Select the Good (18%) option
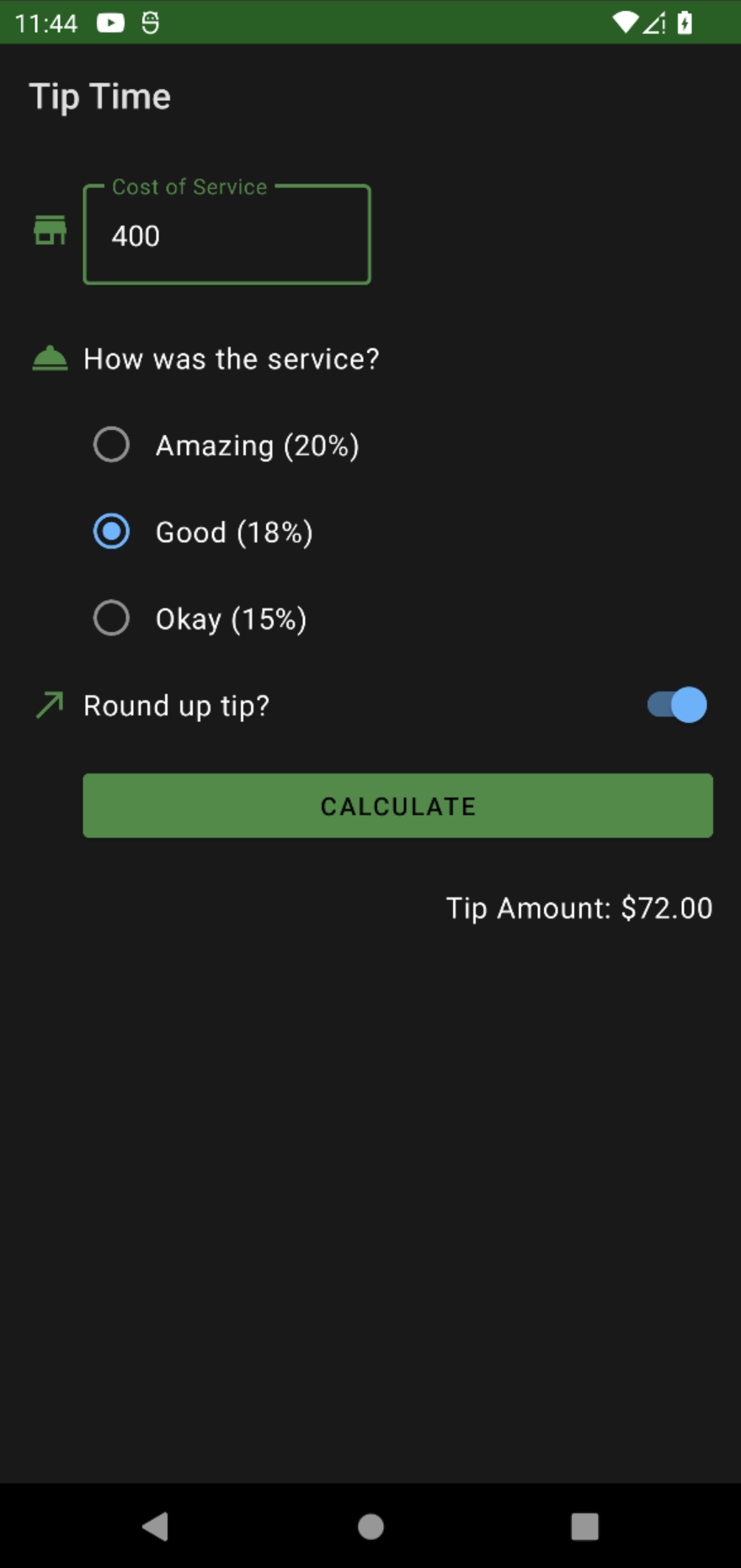This screenshot has height=1568, width=741. click(111, 531)
